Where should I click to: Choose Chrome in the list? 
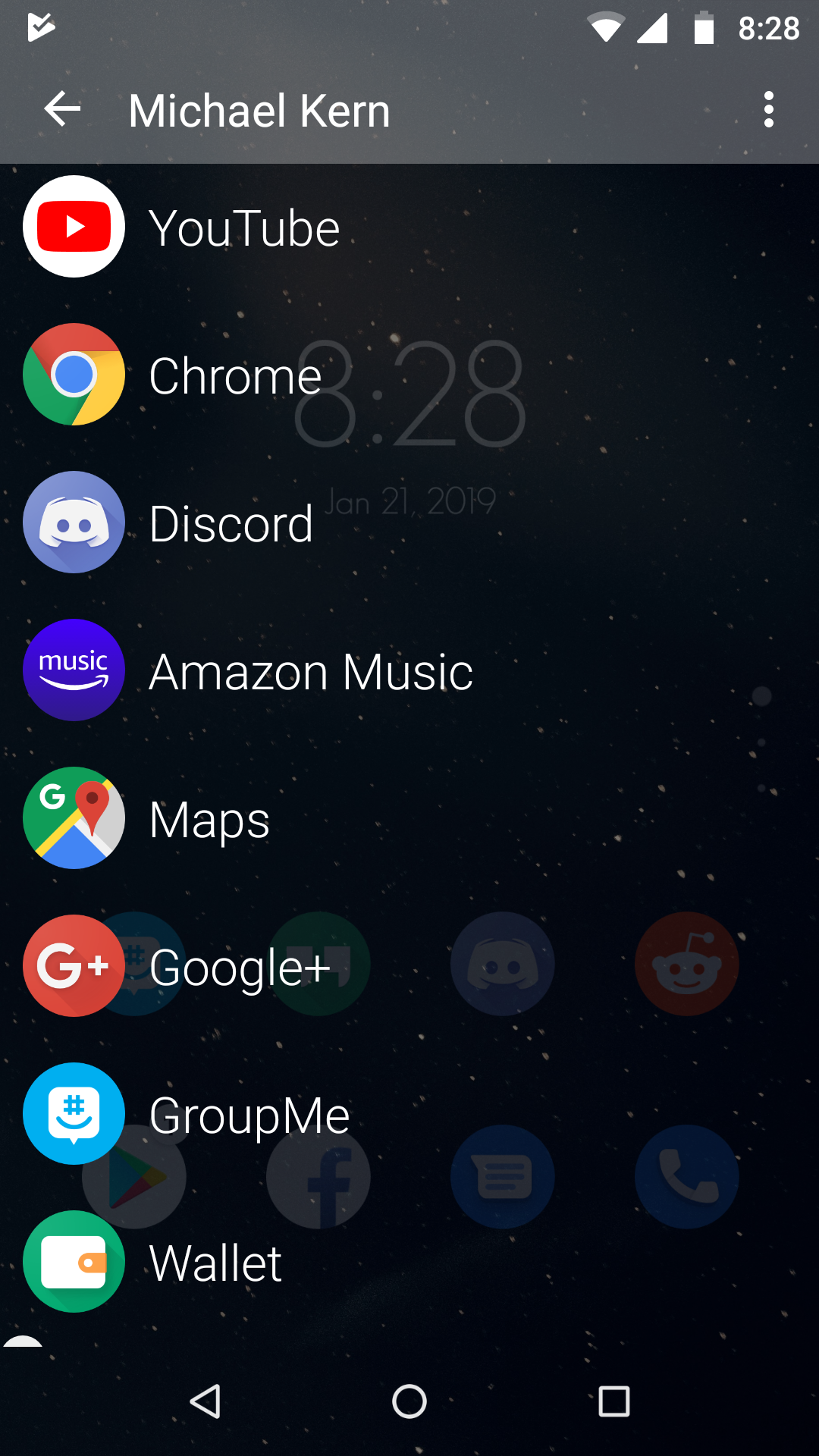[235, 375]
